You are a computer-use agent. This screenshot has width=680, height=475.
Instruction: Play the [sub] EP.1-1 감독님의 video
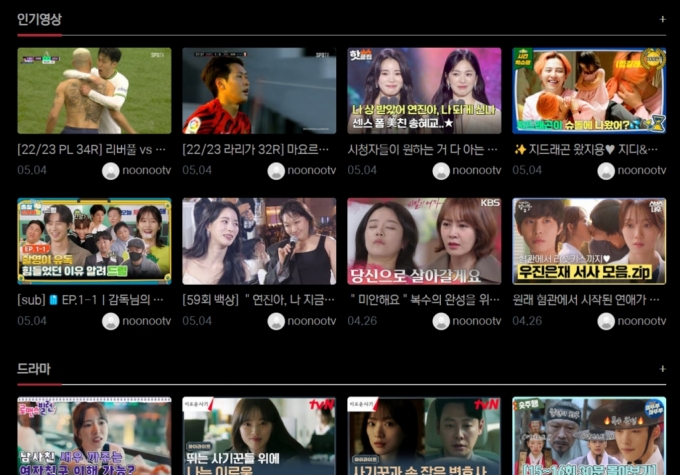tap(94, 241)
